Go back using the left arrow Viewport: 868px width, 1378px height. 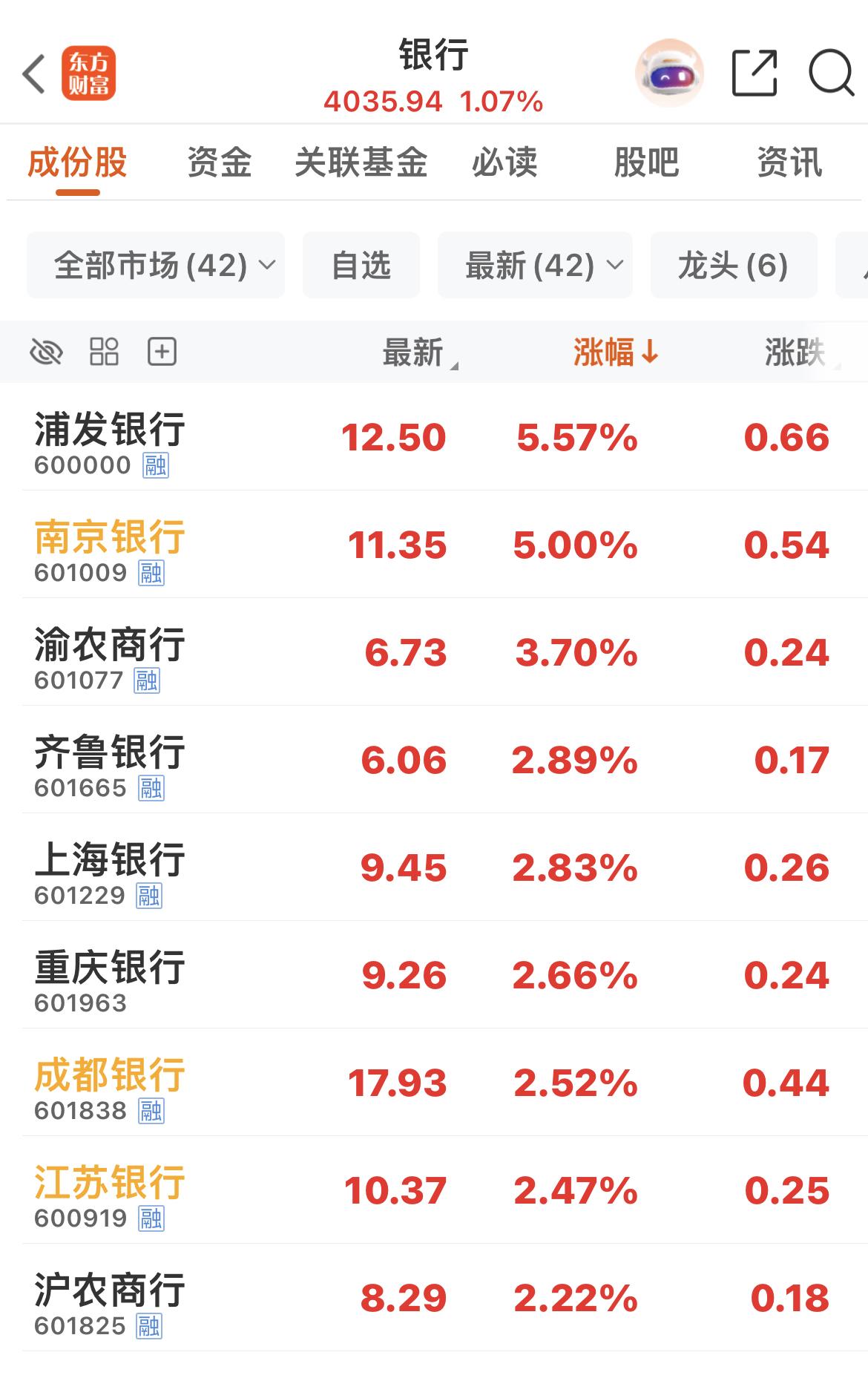[x=34, y=74]
